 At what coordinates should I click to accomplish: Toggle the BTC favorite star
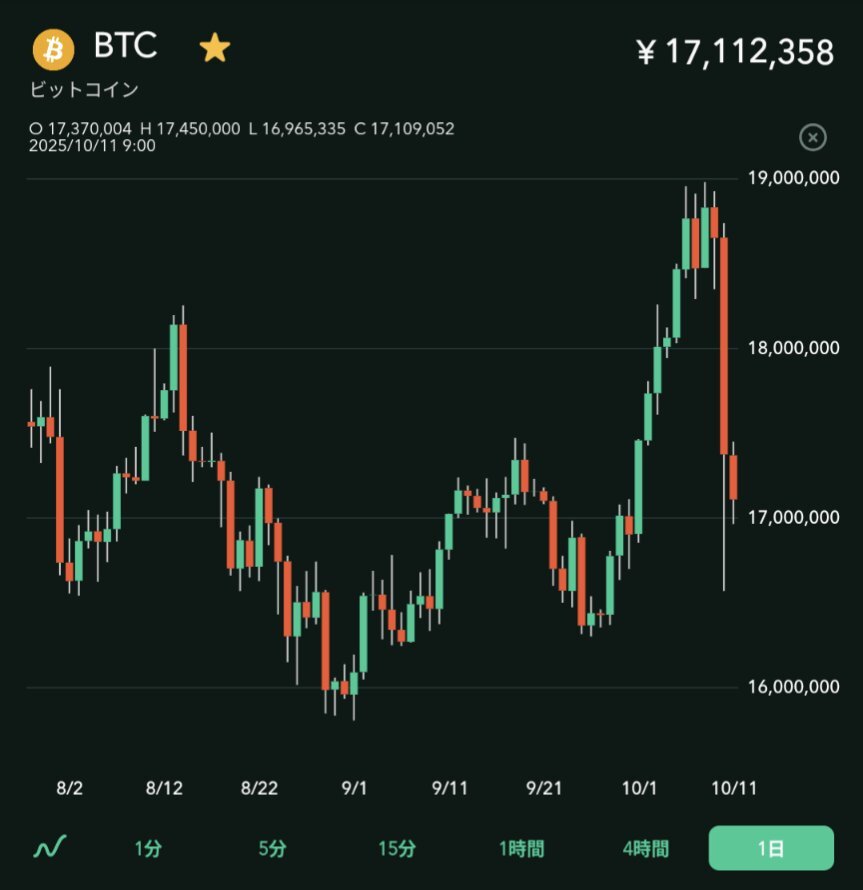(214, 48)
